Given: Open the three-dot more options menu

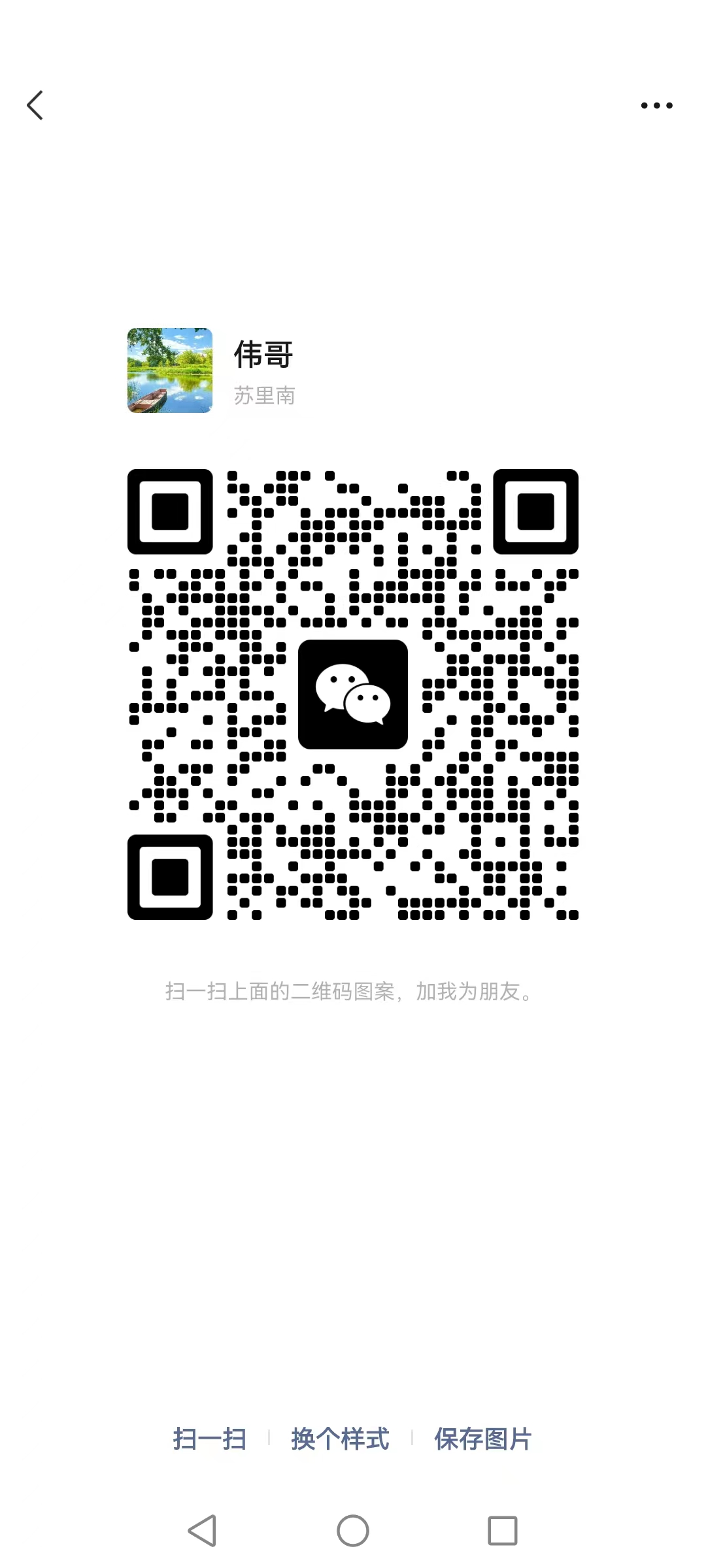Looking at the screenshot, I should pos(656,105).
